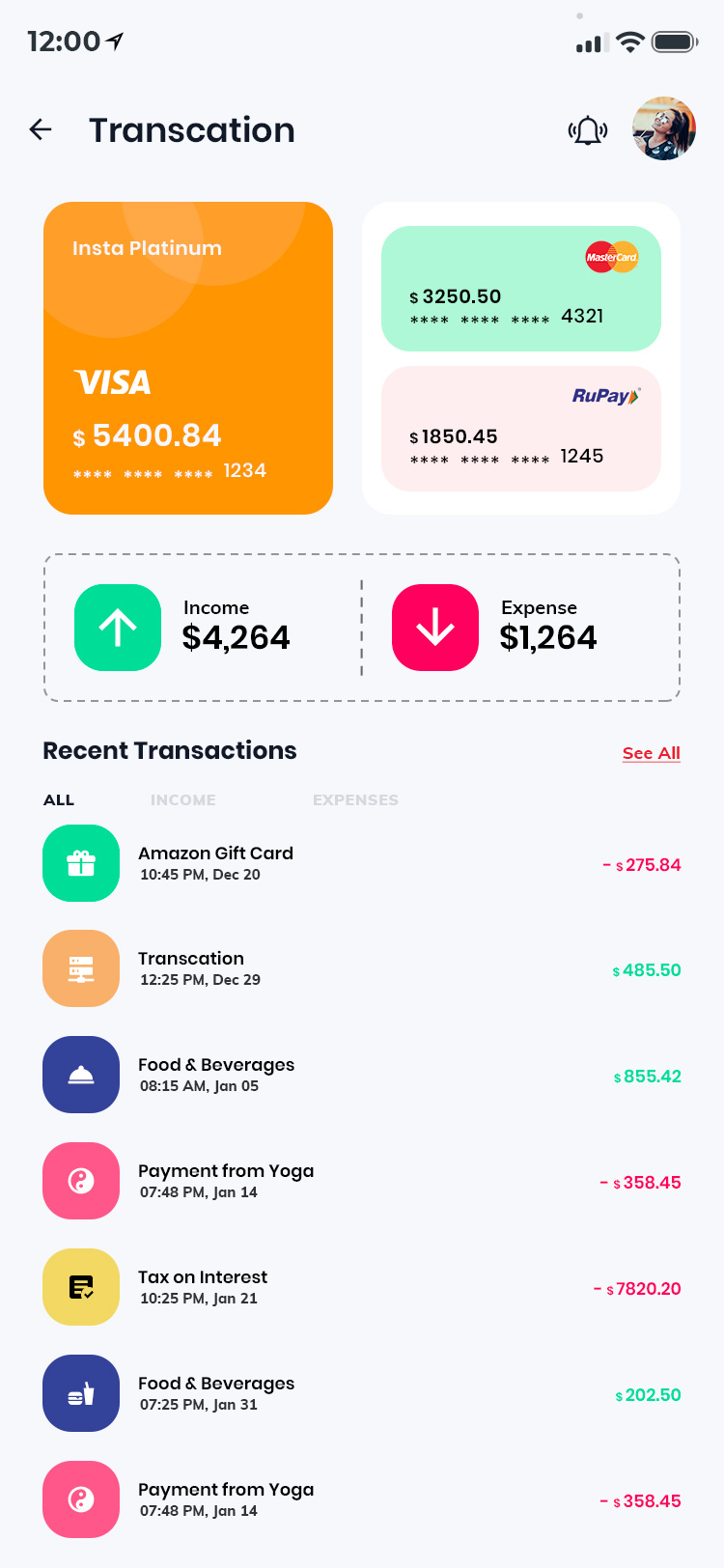724x1568 pixels.
Task: Open the notifications bell
Action: click(x=588, y=130)
